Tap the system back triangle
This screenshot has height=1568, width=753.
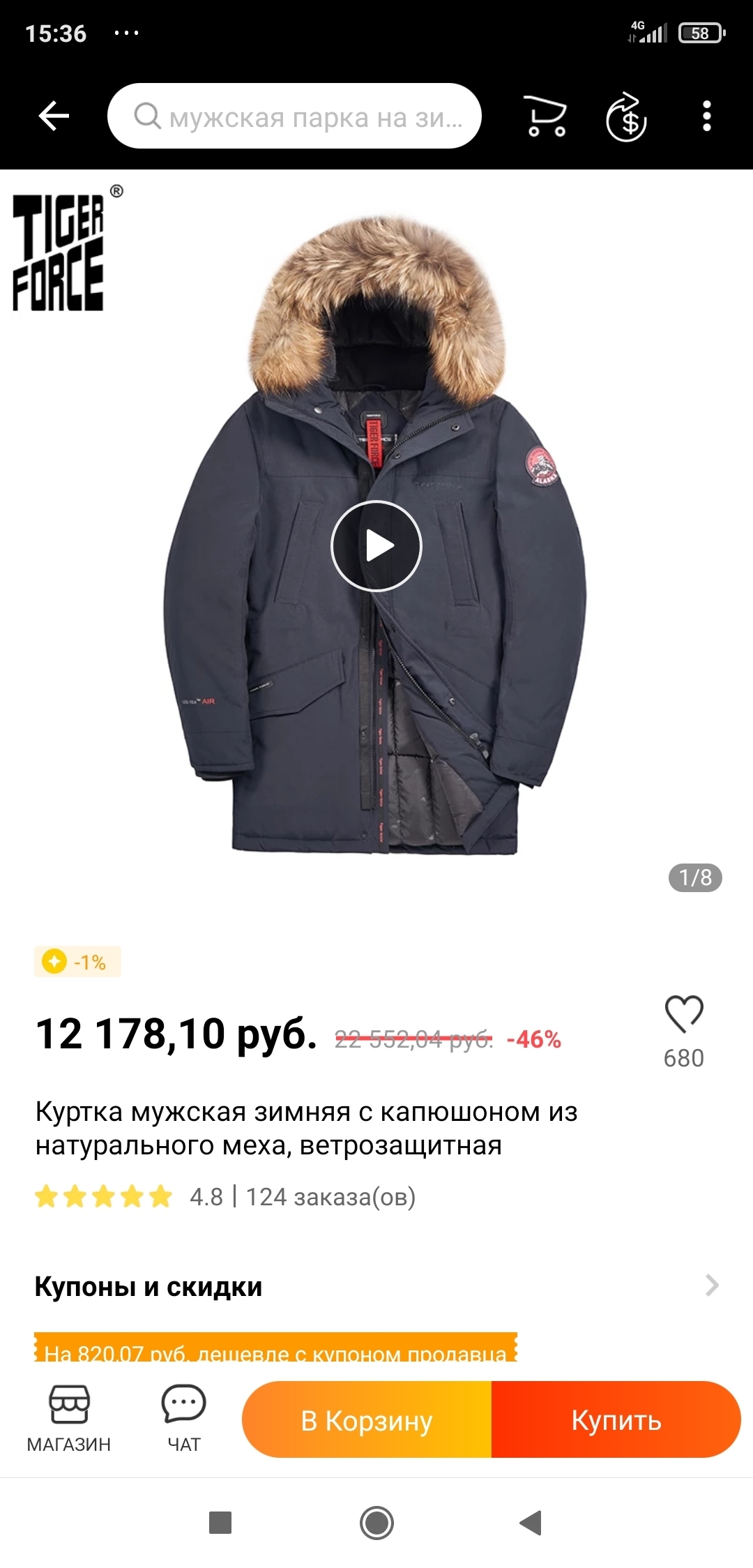tap(531, 1522)
